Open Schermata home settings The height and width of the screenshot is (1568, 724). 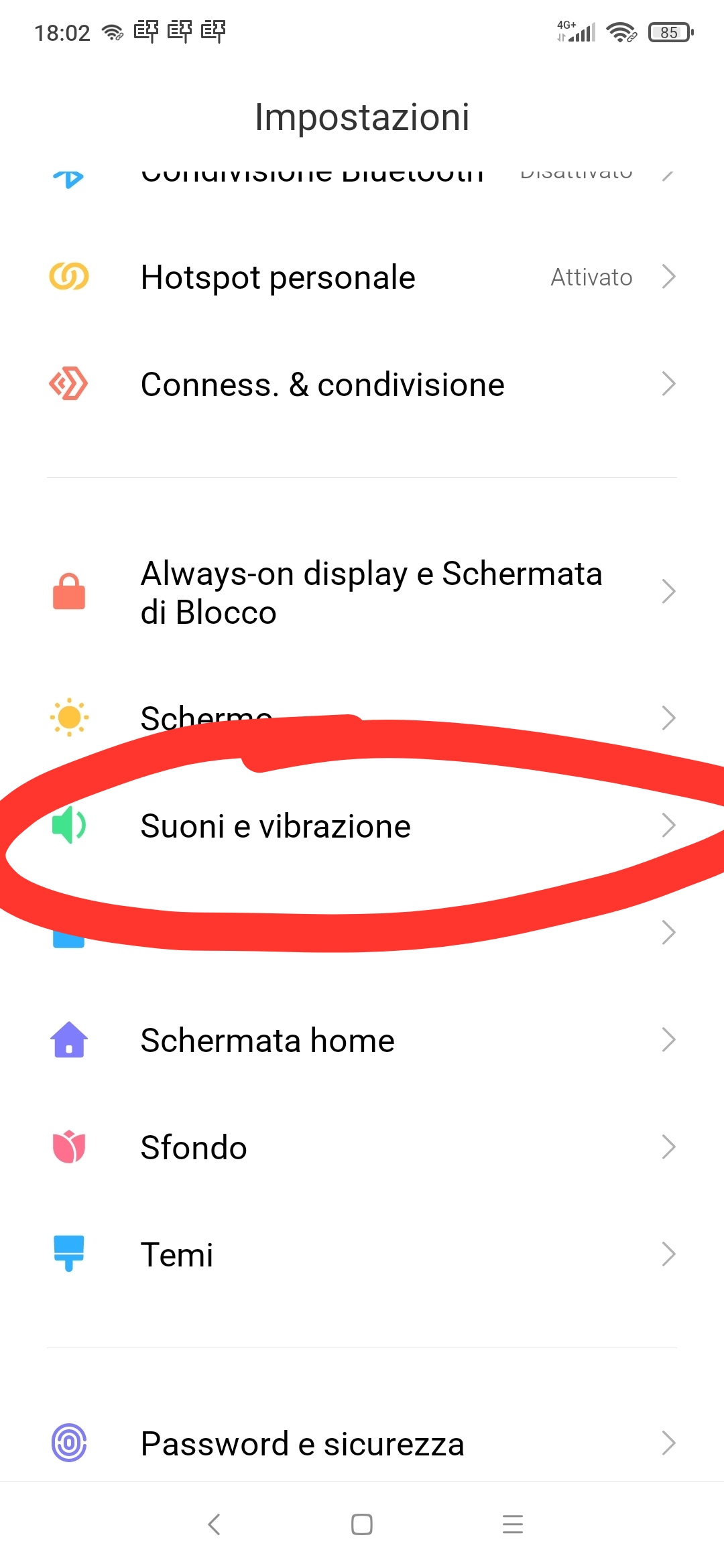362,1040
